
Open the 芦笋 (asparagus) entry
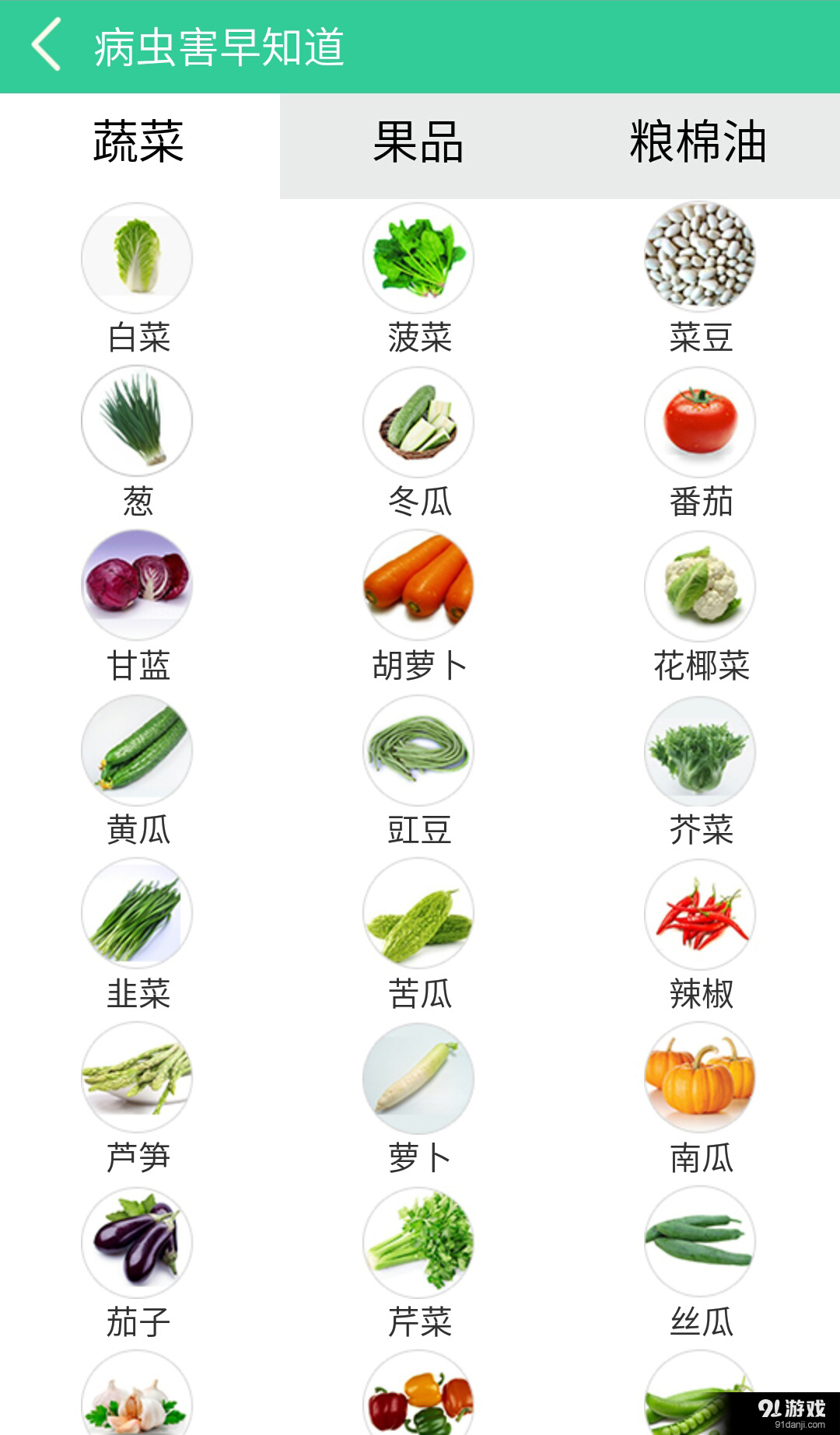tap(137, 1080)
